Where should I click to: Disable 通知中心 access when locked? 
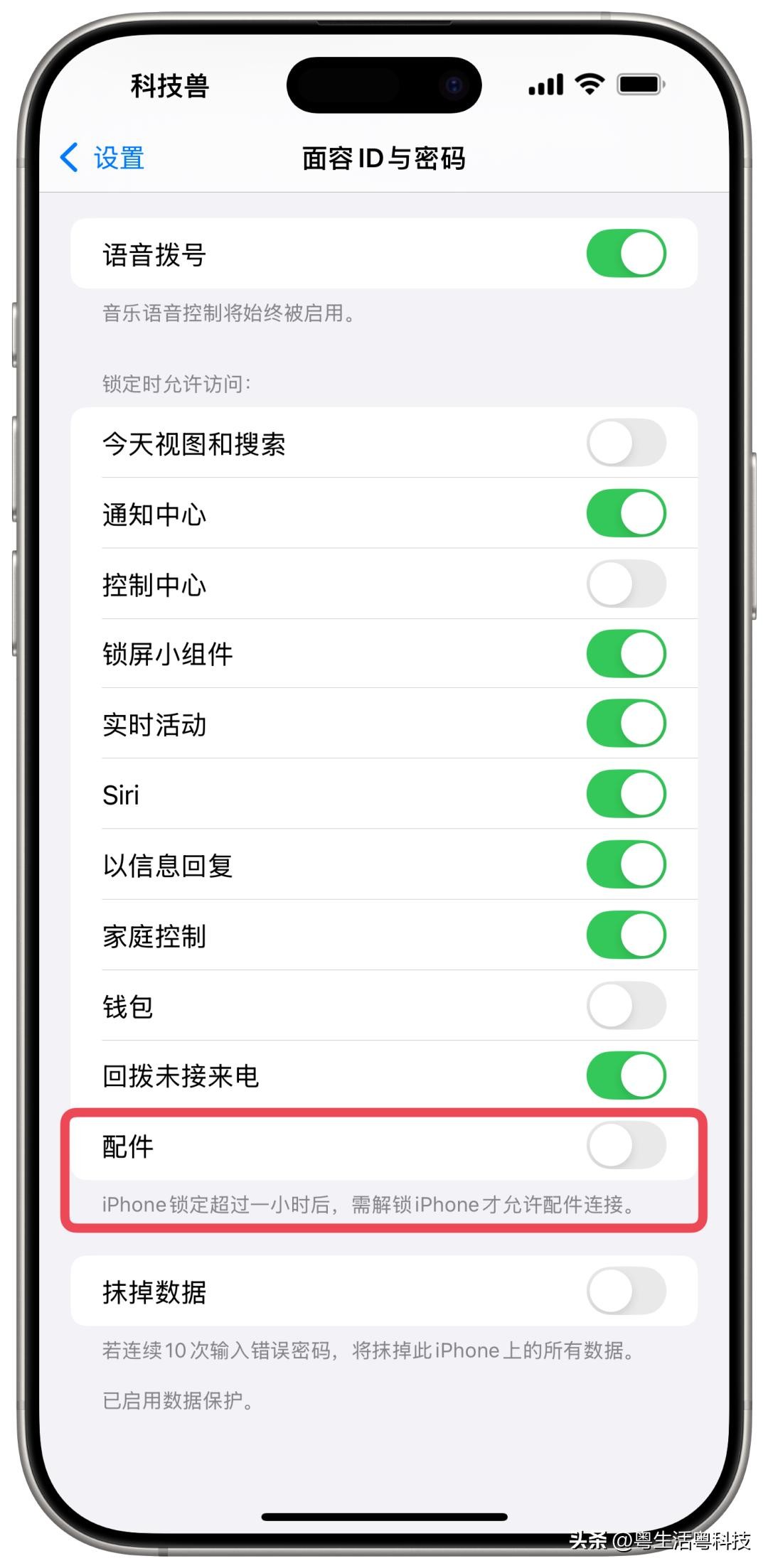626,513
